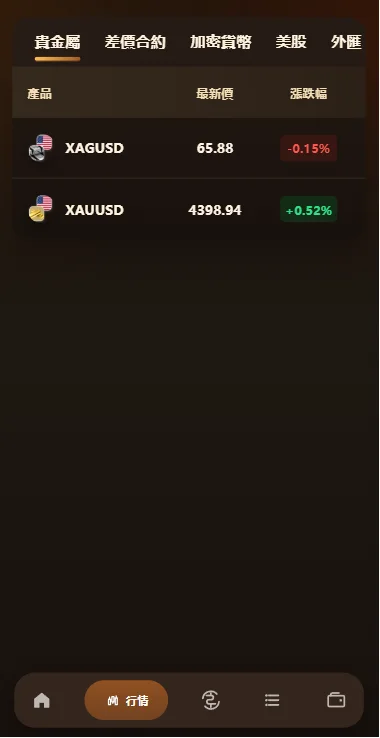Open the list orders tab

tap(272, 700)
